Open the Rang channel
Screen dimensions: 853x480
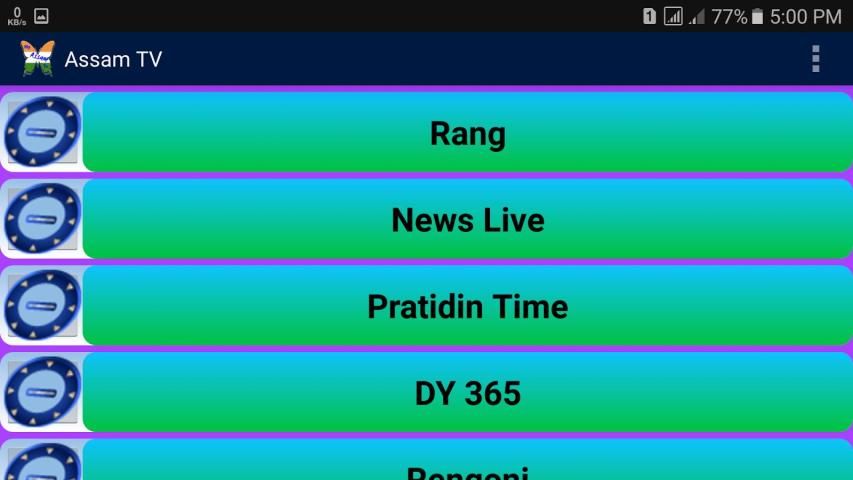(467, 133)
